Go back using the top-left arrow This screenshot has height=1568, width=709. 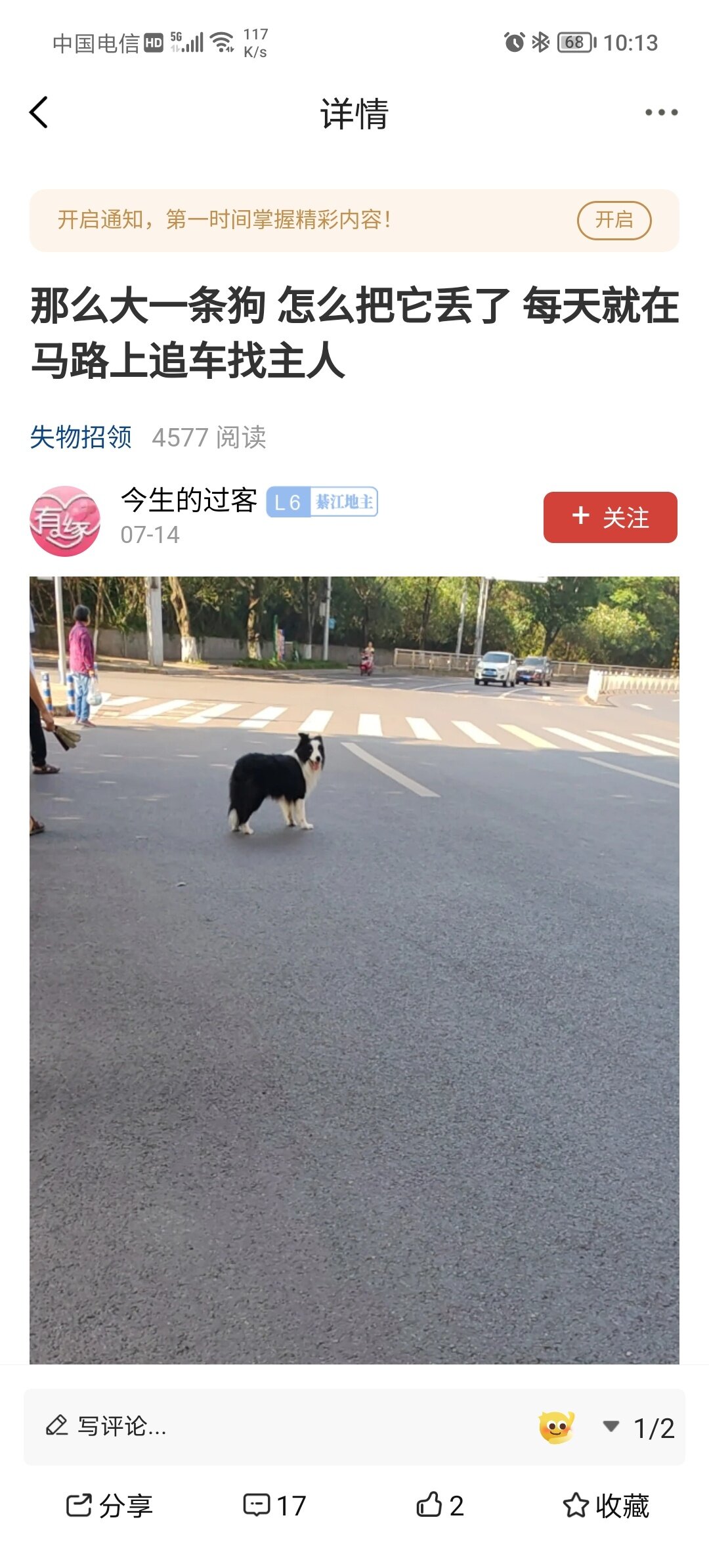pos(39,112)
